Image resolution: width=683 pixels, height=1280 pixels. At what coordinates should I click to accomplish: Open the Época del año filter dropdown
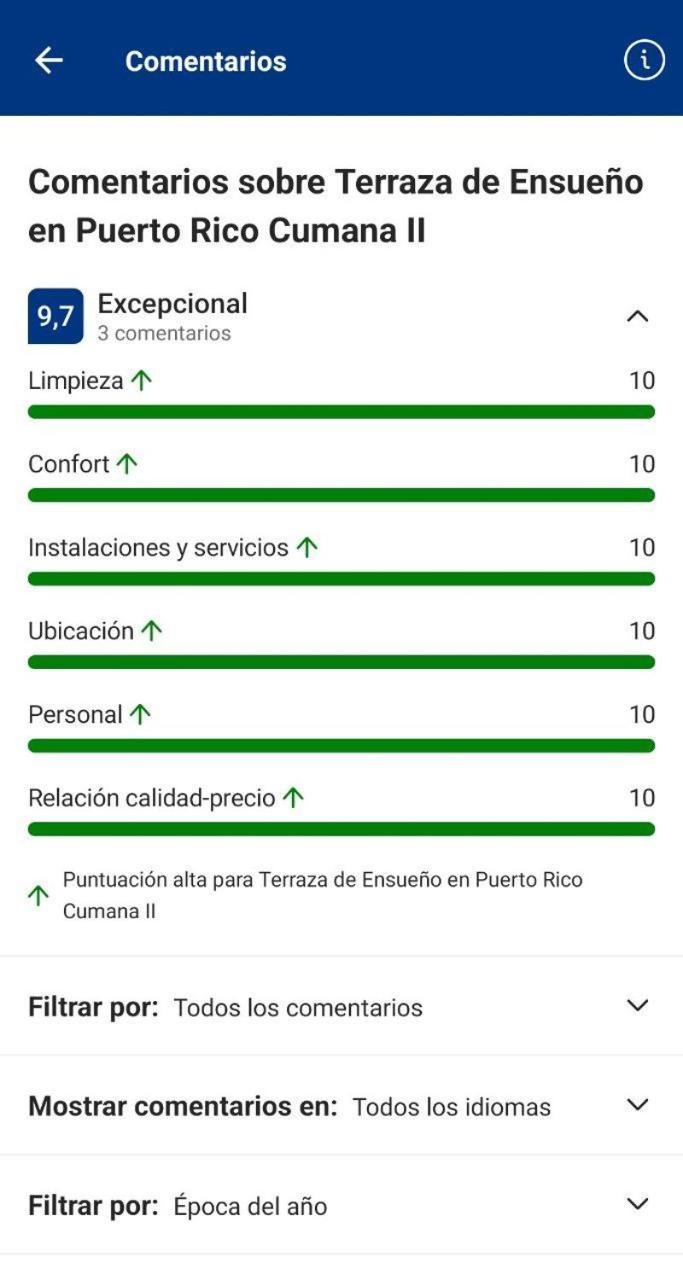click(341, 1205)
